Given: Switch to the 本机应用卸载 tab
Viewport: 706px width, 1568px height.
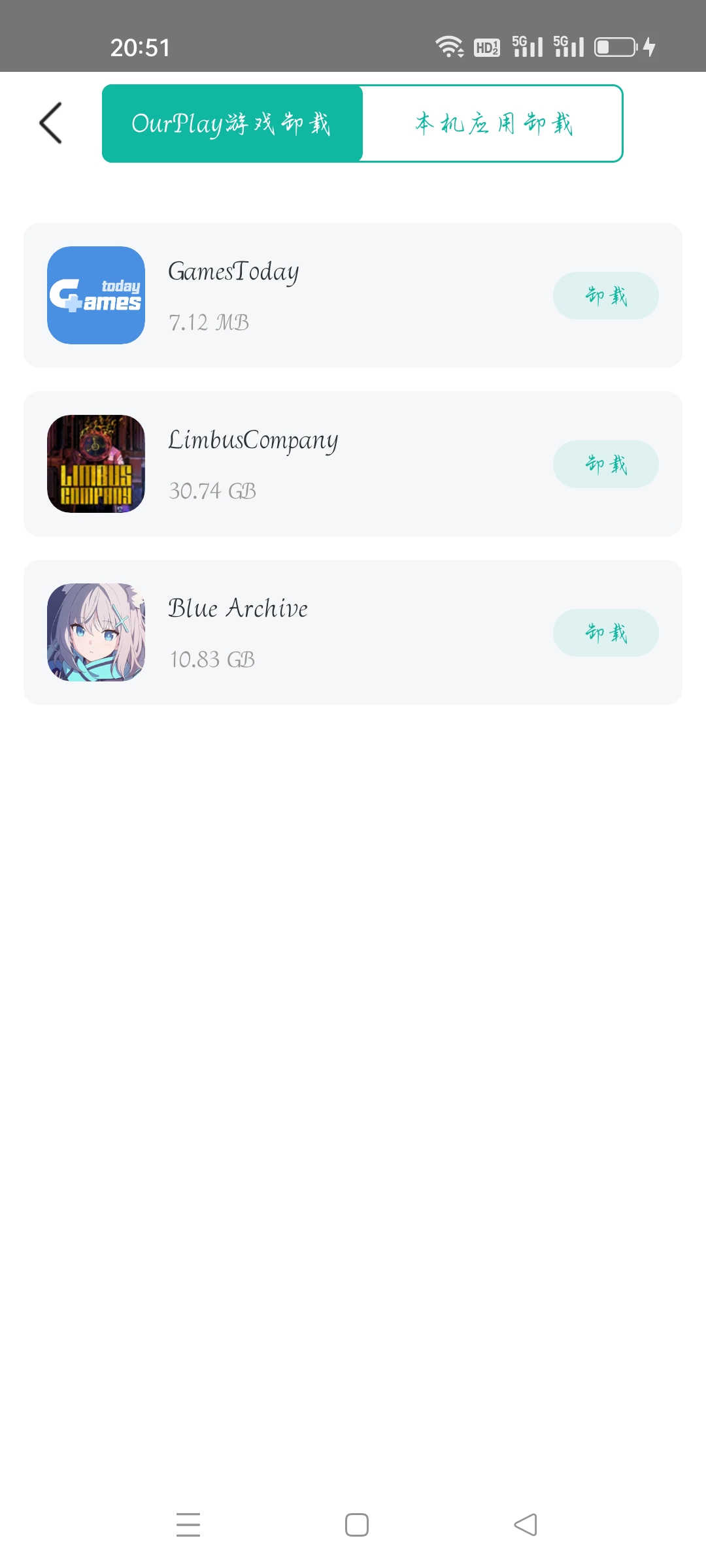Looking at the screenshot, I should 493,123.
